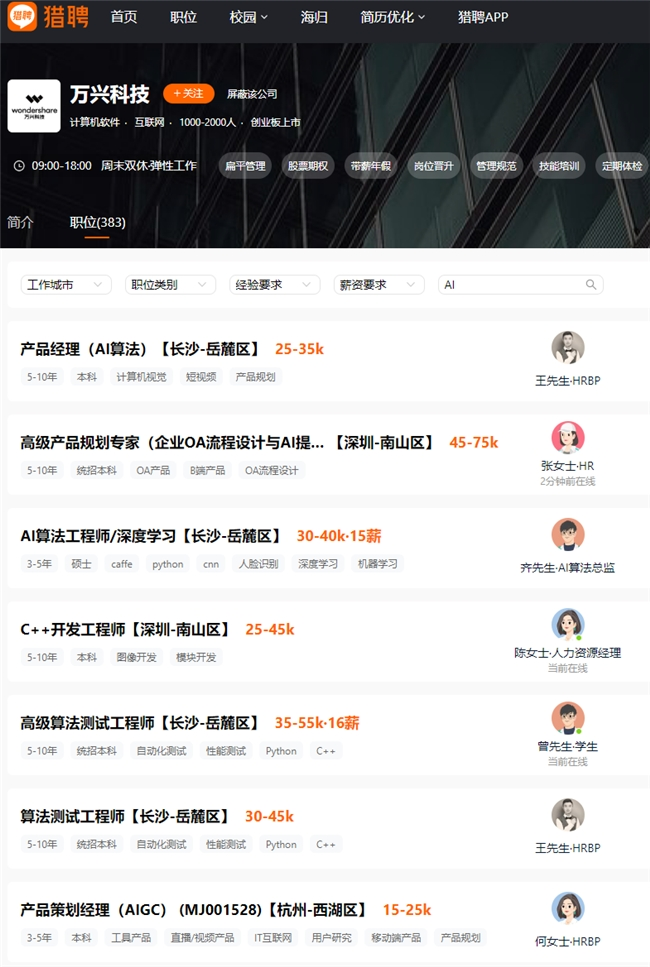This screenshot has height=967, width=650.
Task: Switch to the 简介 tab
Action: 20,222
